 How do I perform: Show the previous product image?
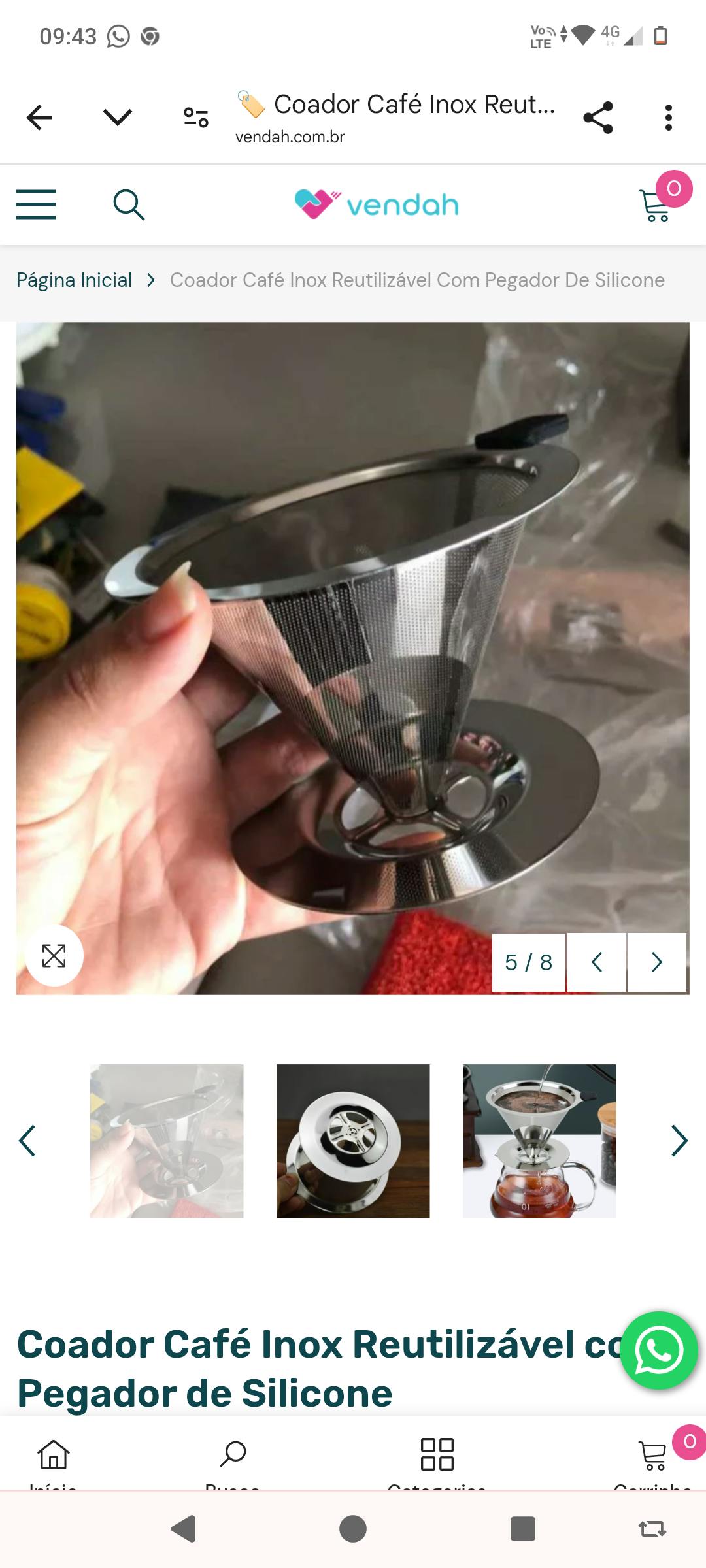(x=596, y=962)
